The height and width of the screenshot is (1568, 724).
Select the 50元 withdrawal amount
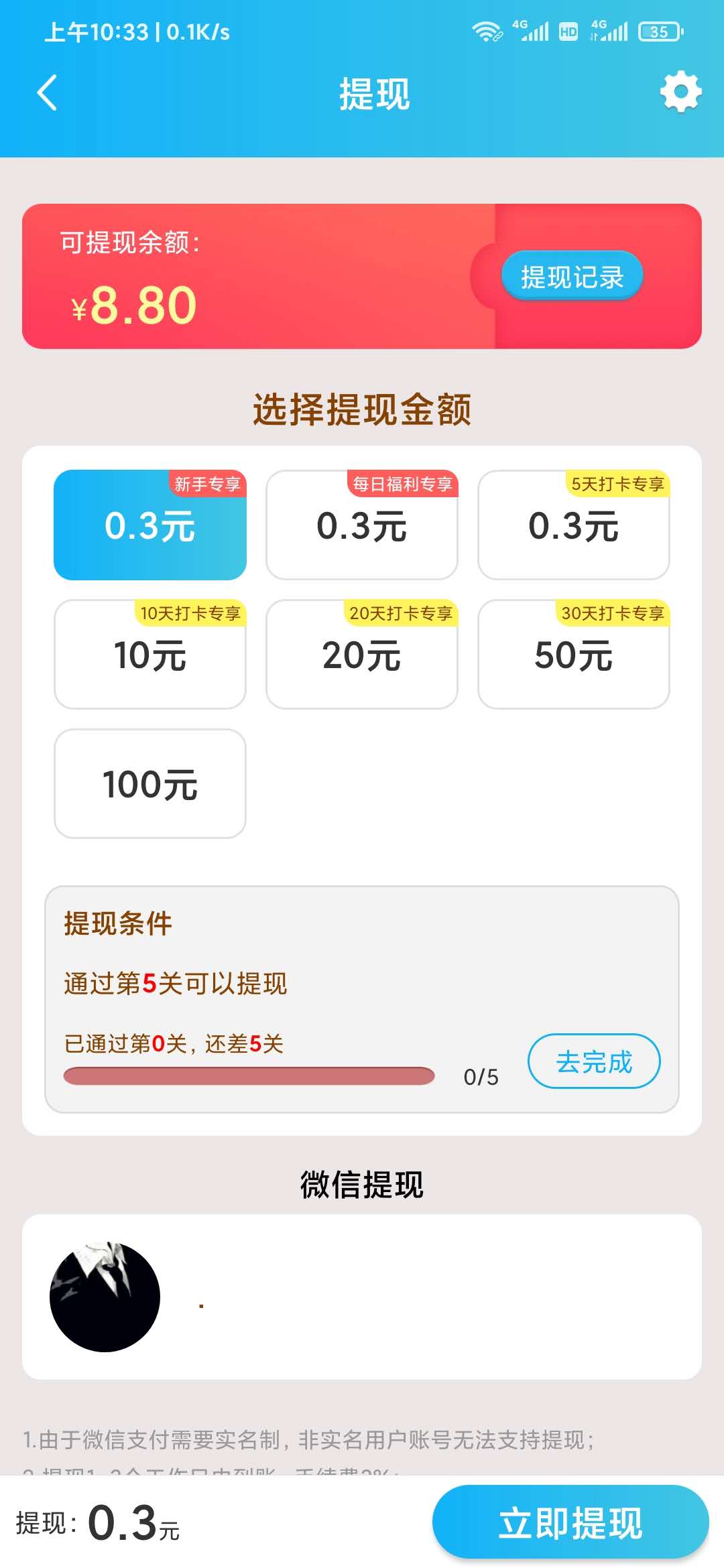pyautogui.click(x=573, y=655)
